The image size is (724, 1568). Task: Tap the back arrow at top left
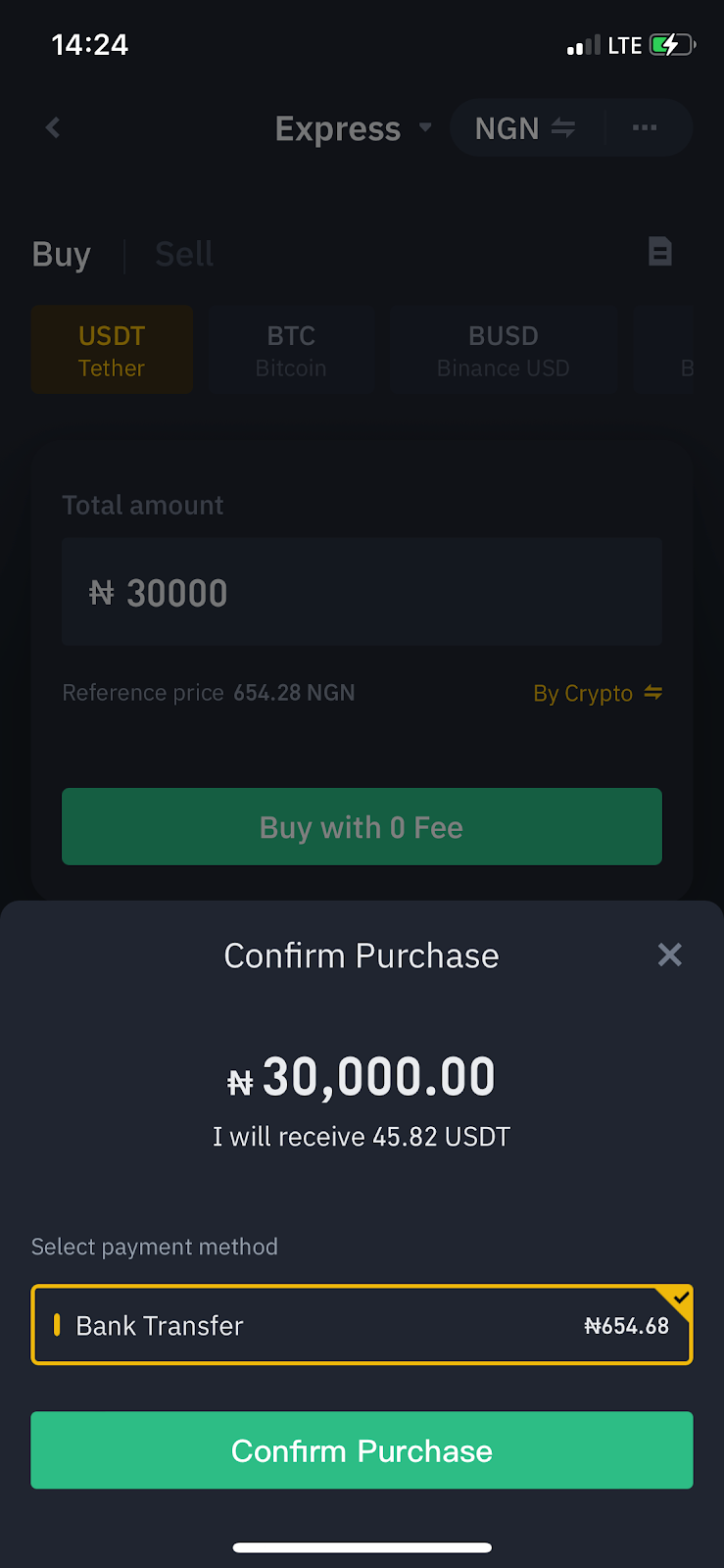(51, 127)
